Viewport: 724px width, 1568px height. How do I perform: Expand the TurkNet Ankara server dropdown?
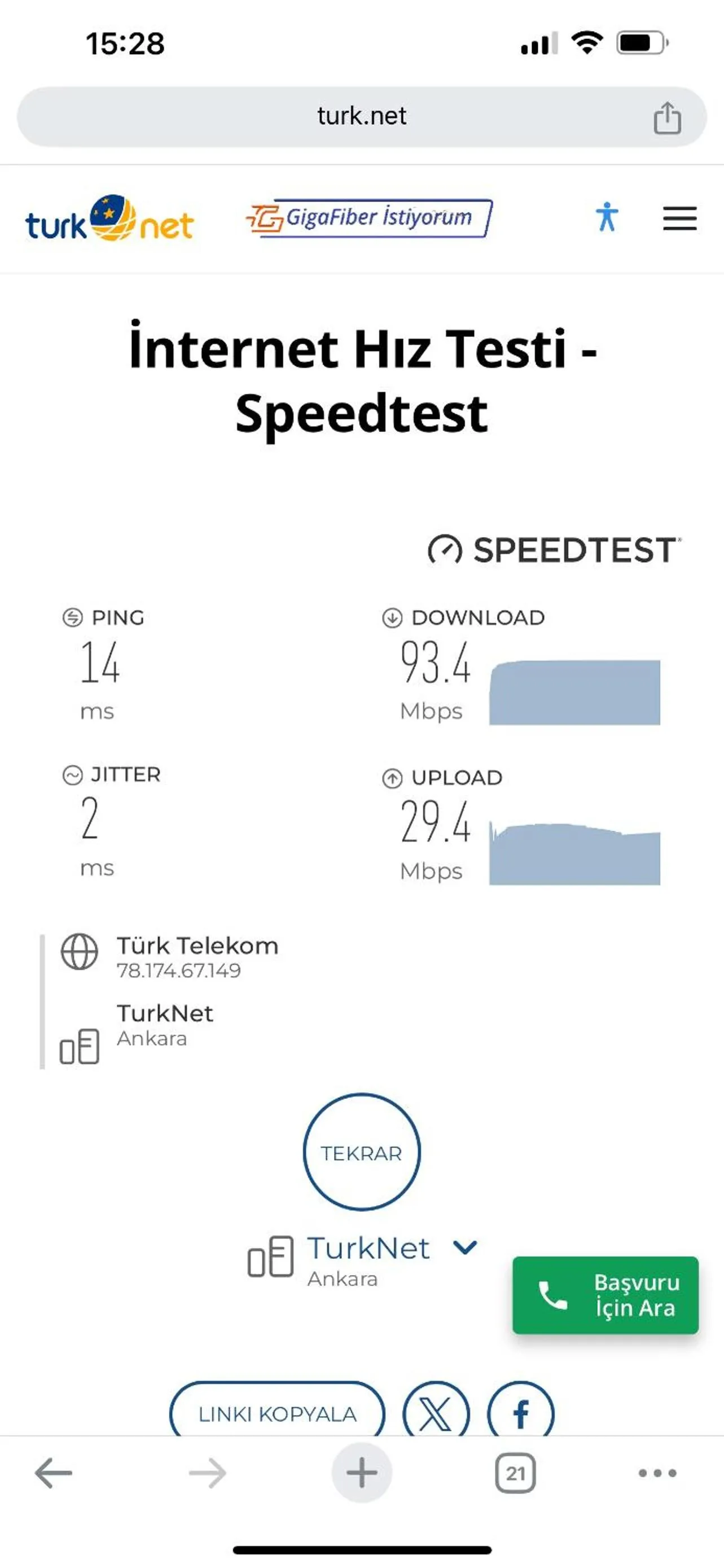pyautogui.click(x=466, y=1247)
